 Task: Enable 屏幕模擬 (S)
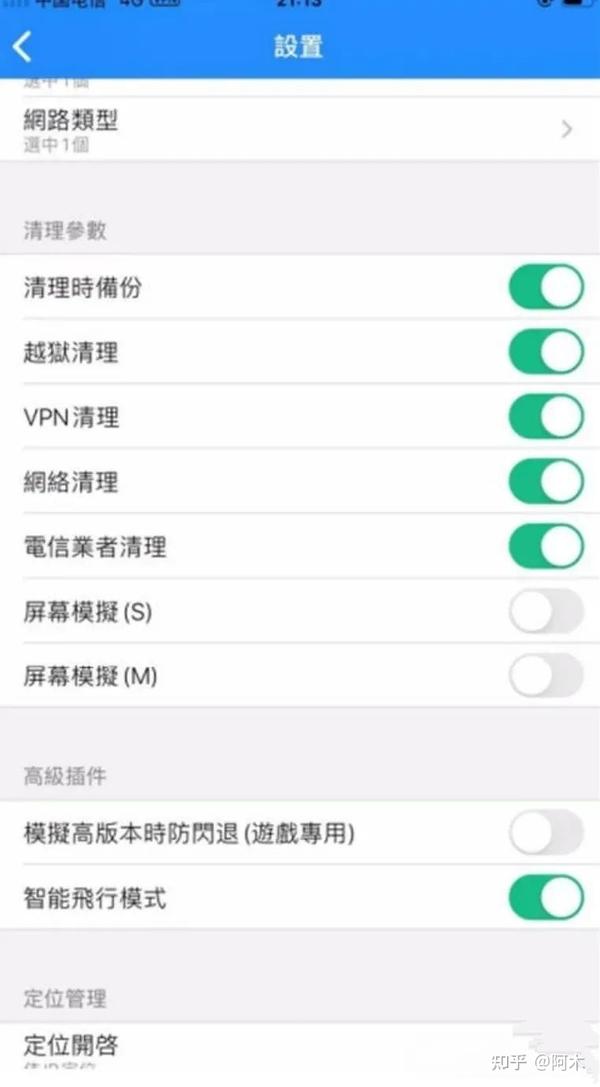[547, 611]
